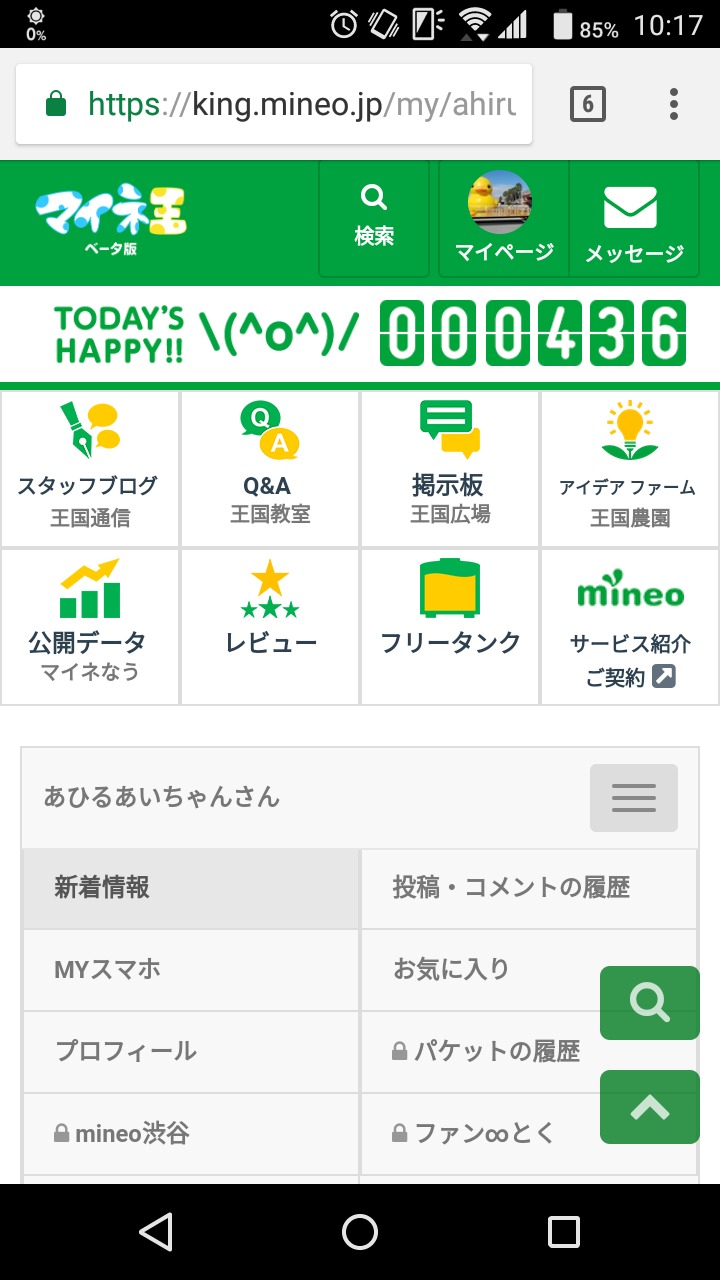Open 検索 in the green header
Image resolution: width=720 pixels, height=1280 pixels.
[x=374, y=218]
